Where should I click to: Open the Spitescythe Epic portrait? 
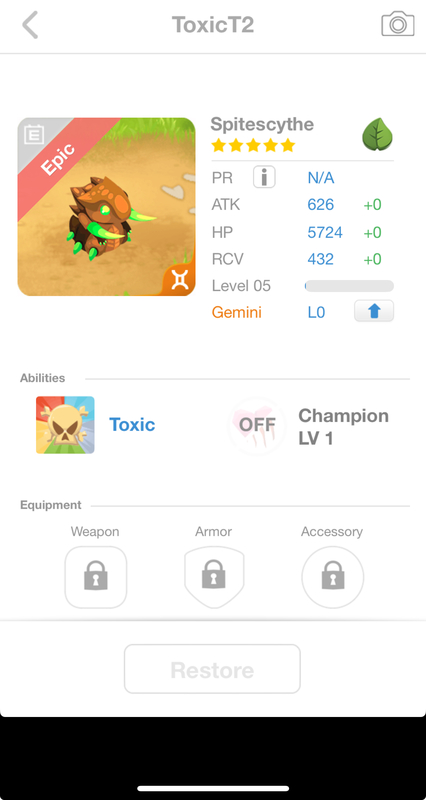pyautogui.click(x=106, y=207)
